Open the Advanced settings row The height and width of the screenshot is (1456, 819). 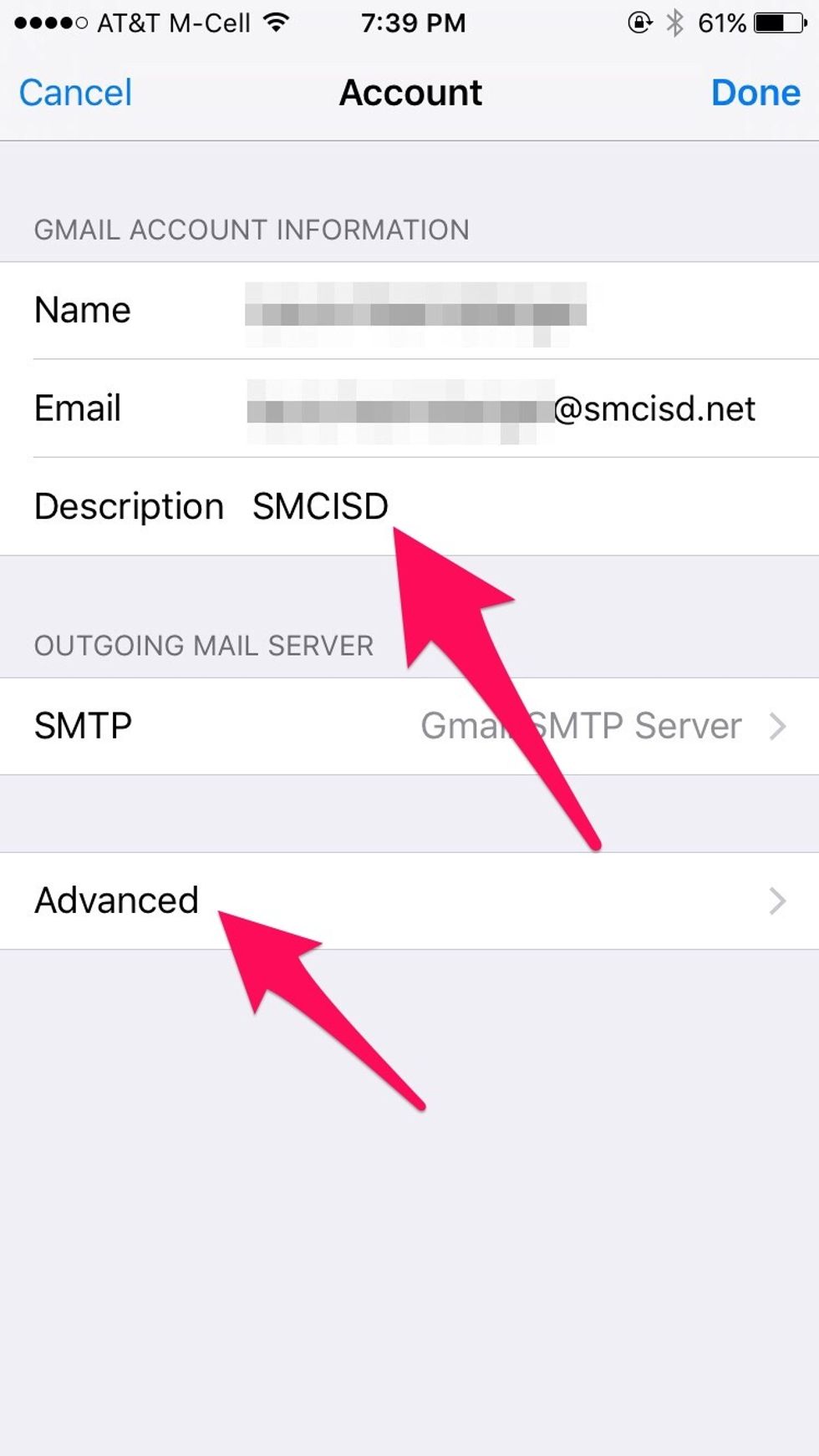tap(409, 900)
